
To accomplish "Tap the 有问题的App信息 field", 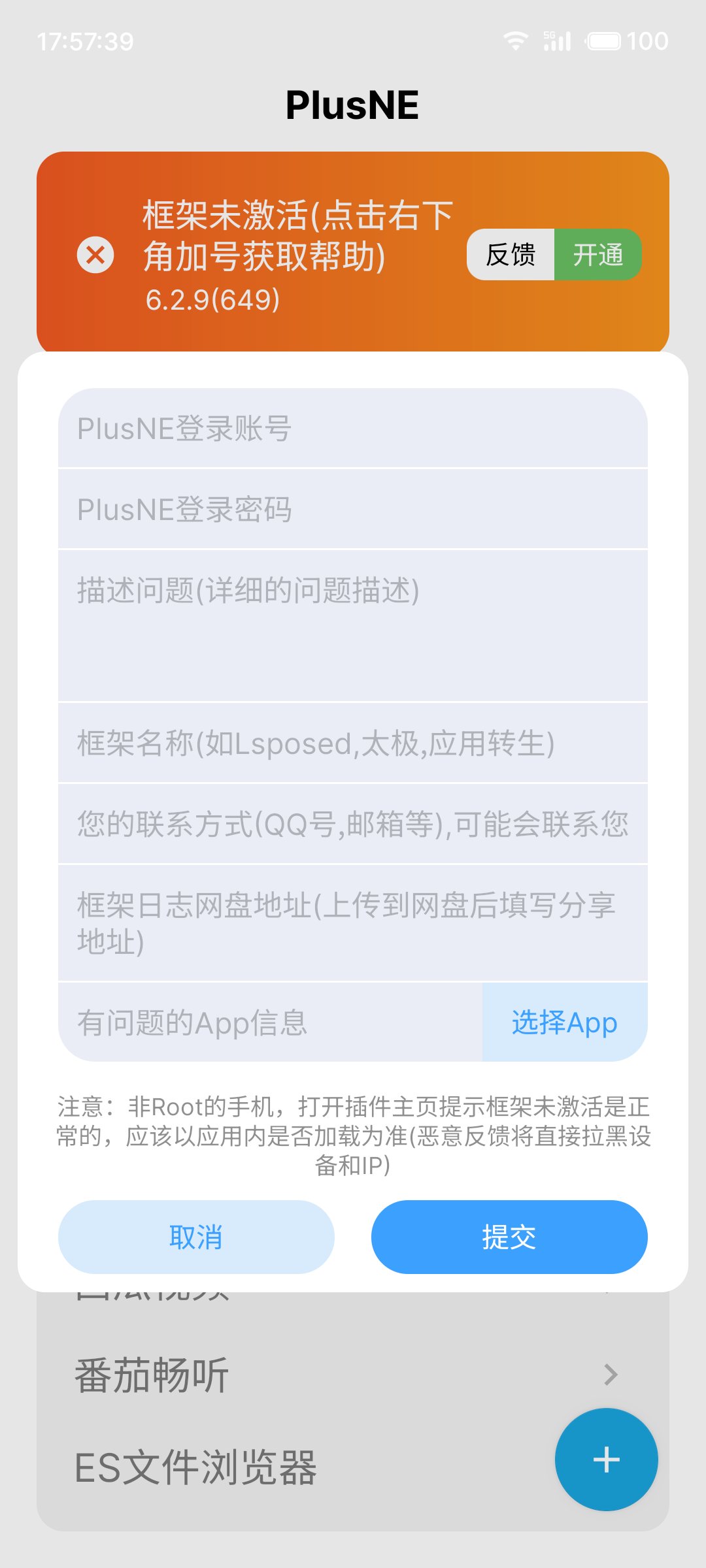I will [269, 1023].
